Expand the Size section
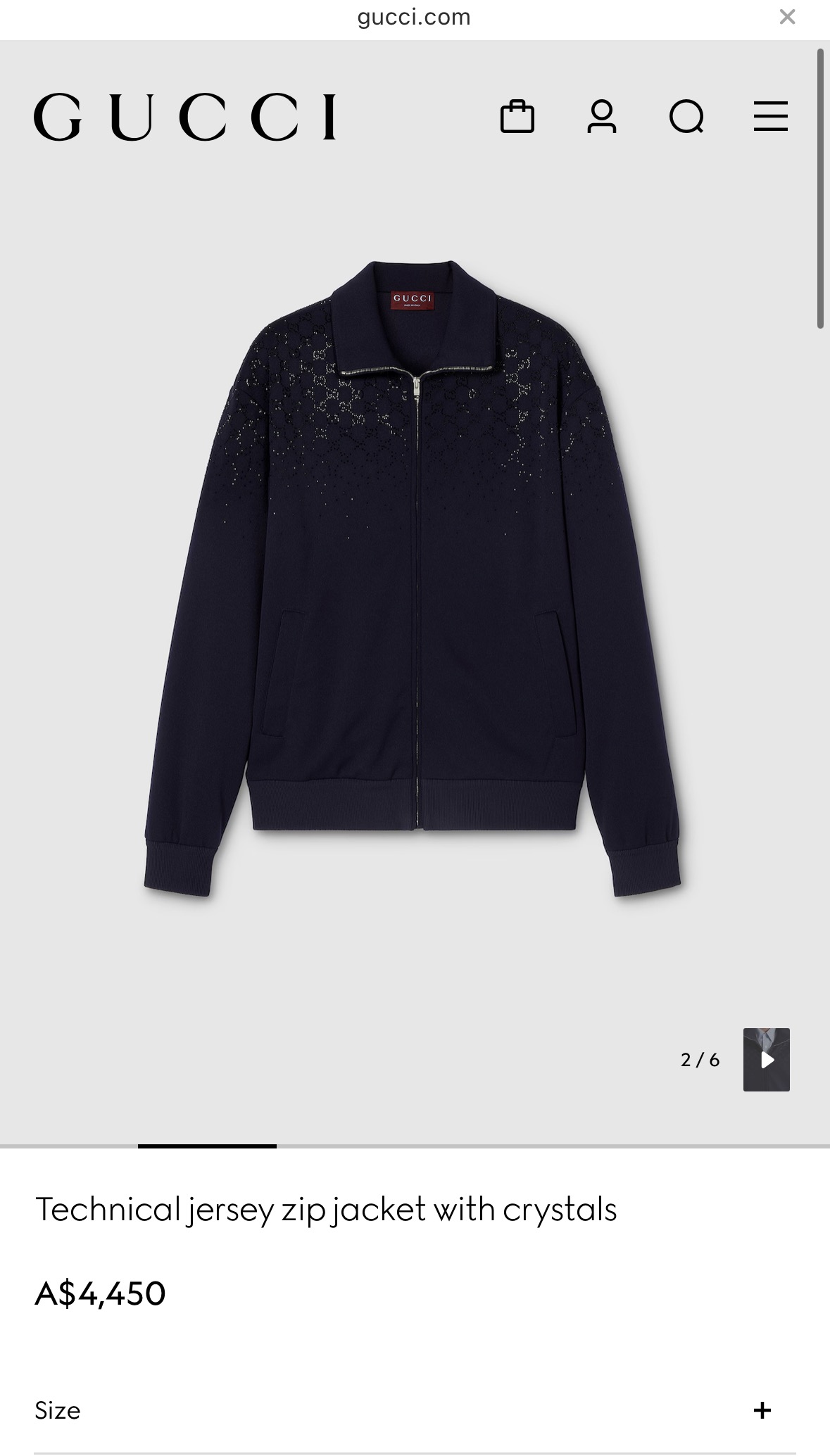 762,1410
